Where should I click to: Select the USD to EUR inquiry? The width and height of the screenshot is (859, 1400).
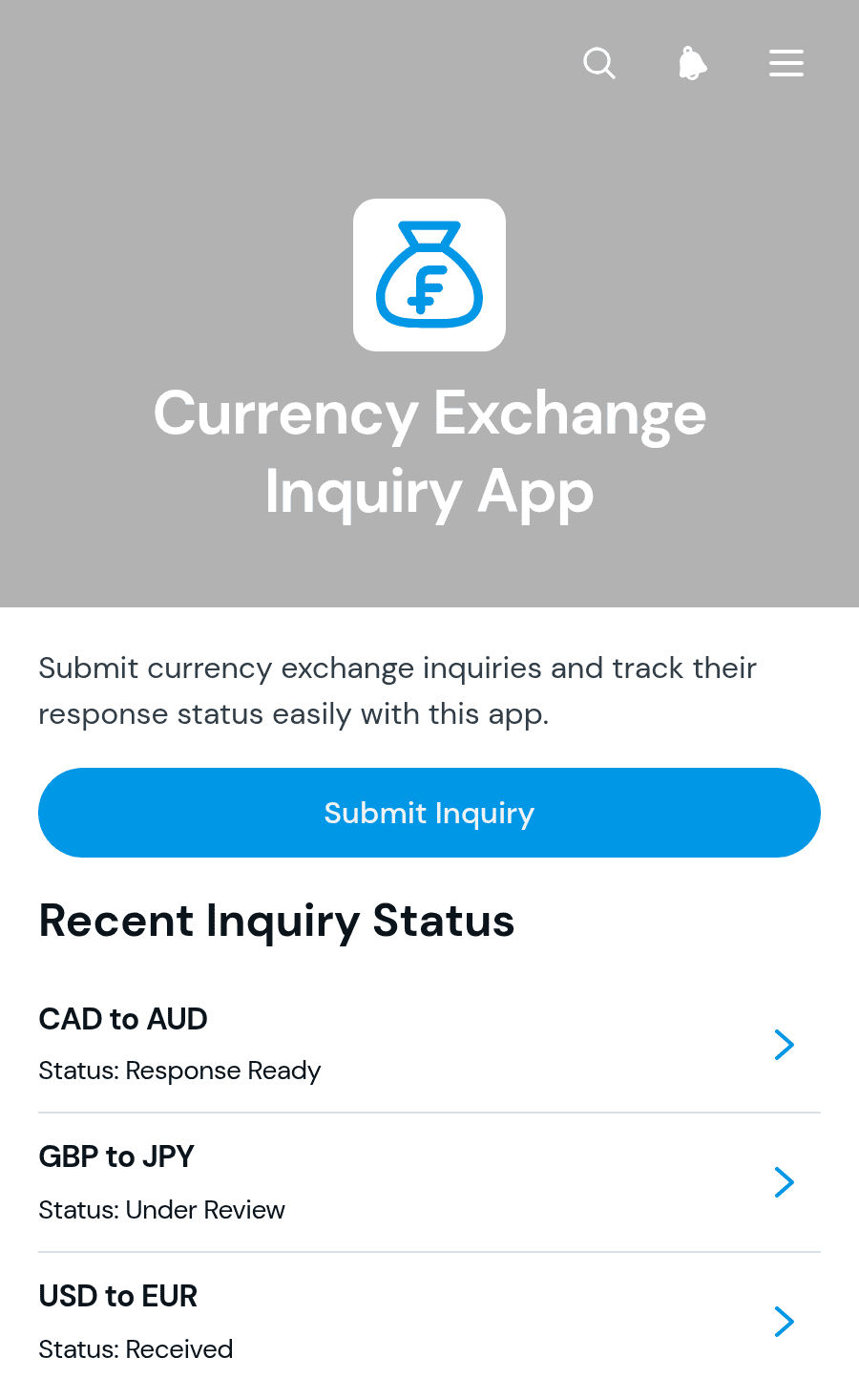(429, 1322)
